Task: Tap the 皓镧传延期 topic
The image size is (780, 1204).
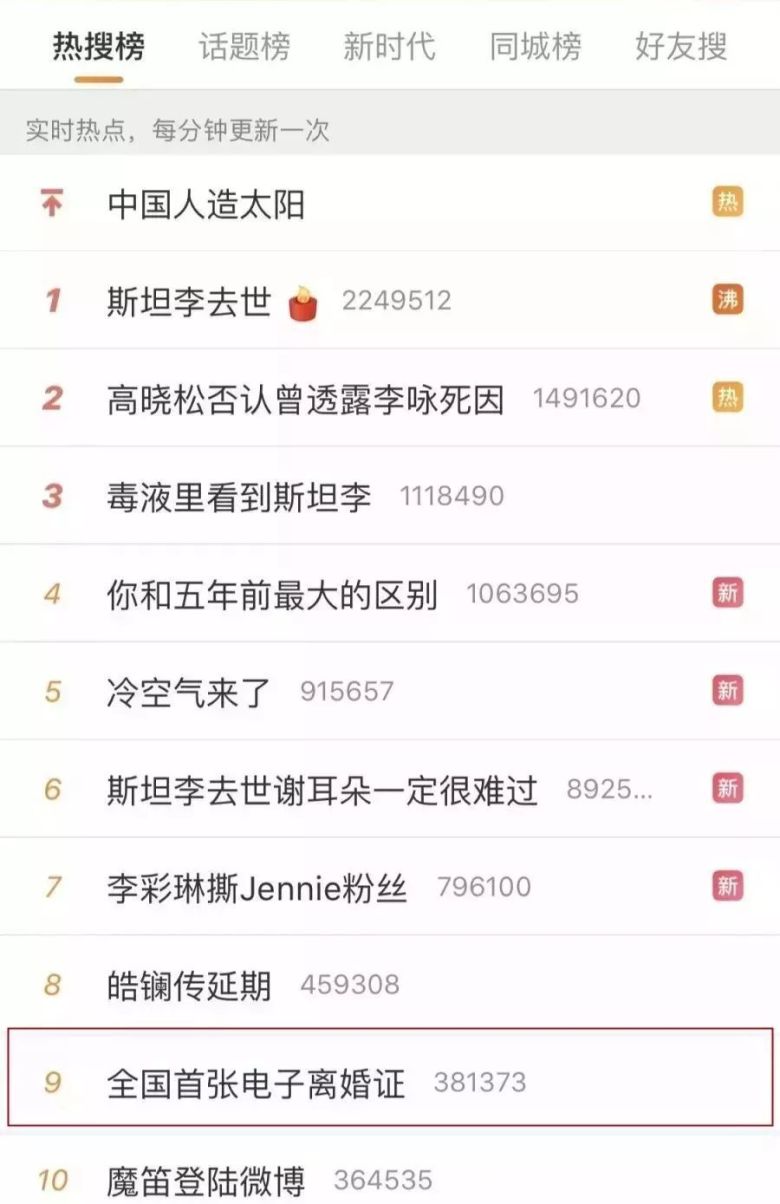Action: [189, 985]
